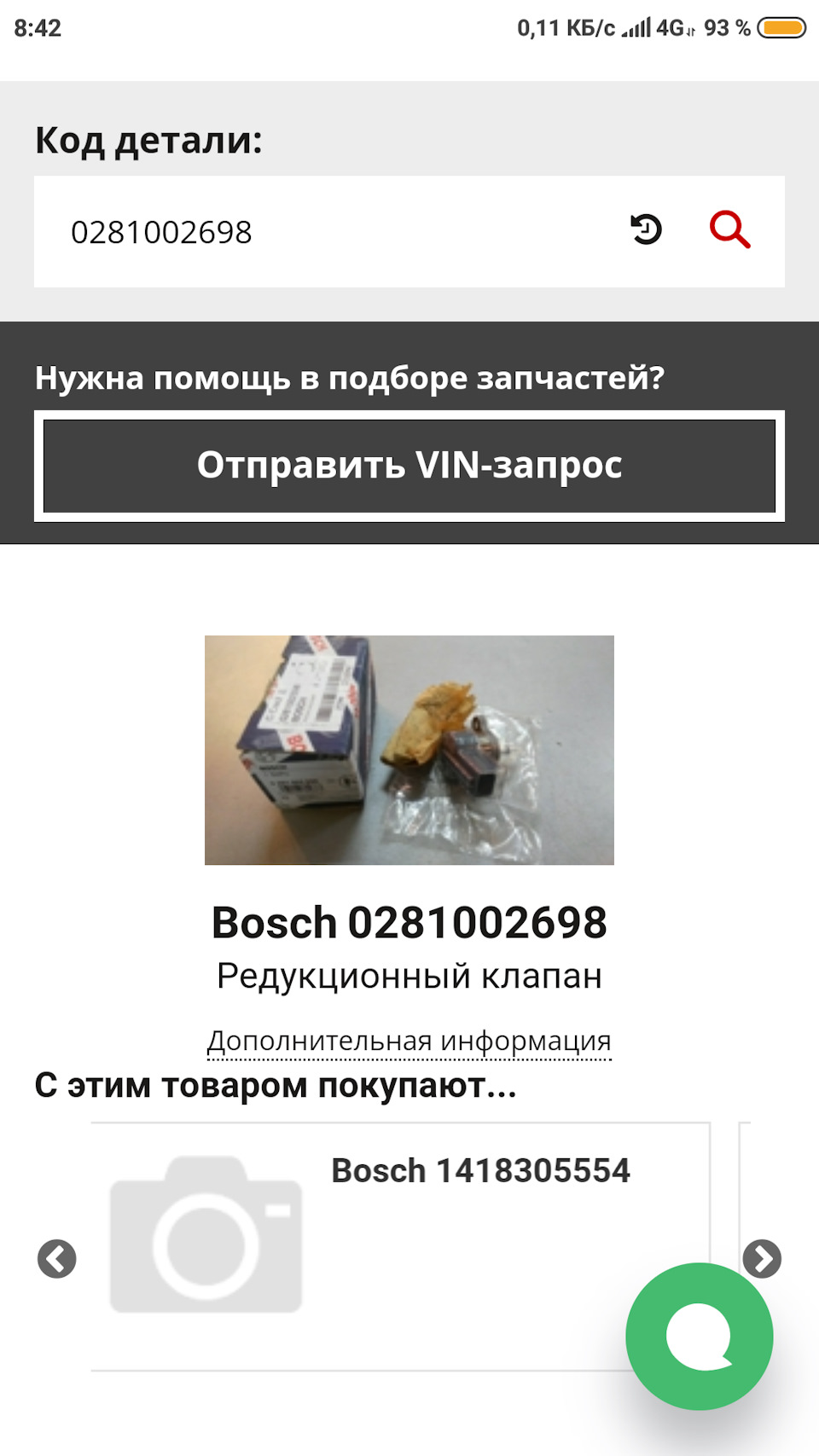Open the Bosch 0281002698 product photo

coord(409,750)
